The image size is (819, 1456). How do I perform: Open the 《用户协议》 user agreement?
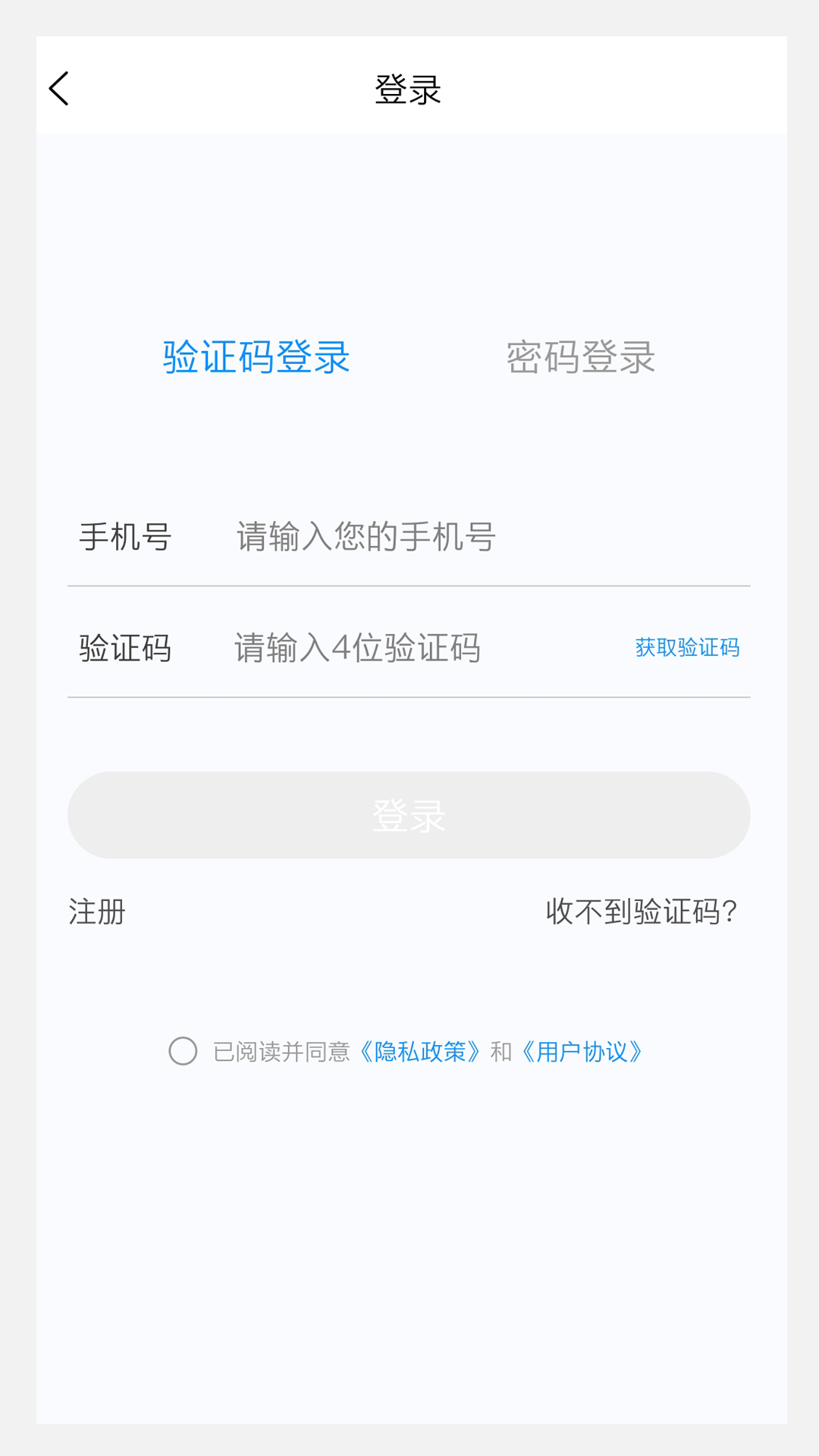click(x=582, y=1052)
